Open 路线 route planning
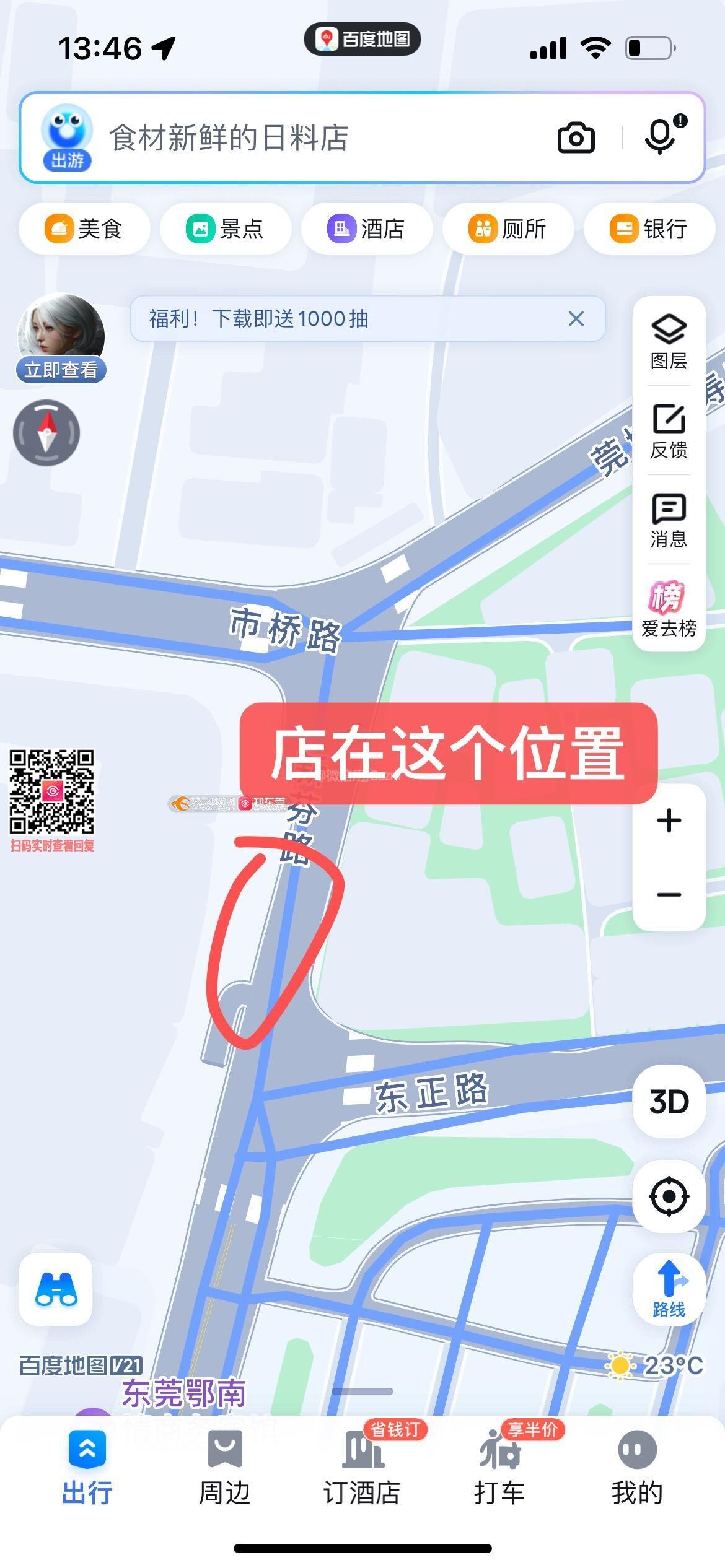The image size is (725, 1568). pyautogui.click(x=669, y=1289)
